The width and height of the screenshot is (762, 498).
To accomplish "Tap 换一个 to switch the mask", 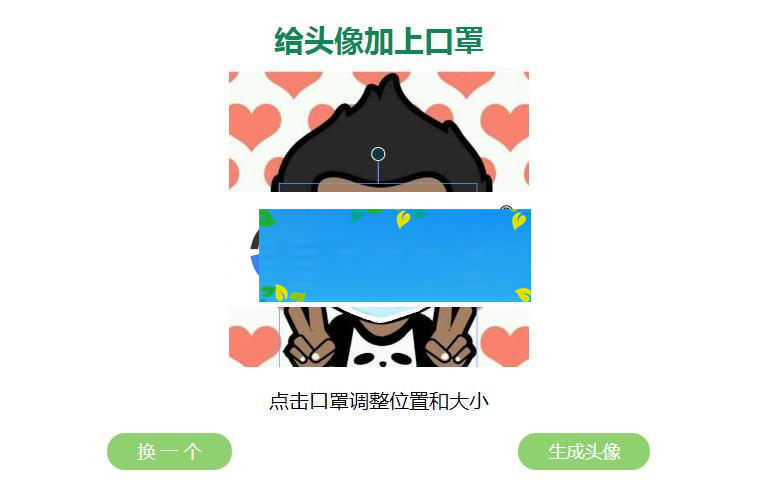I will coord(169,451).
